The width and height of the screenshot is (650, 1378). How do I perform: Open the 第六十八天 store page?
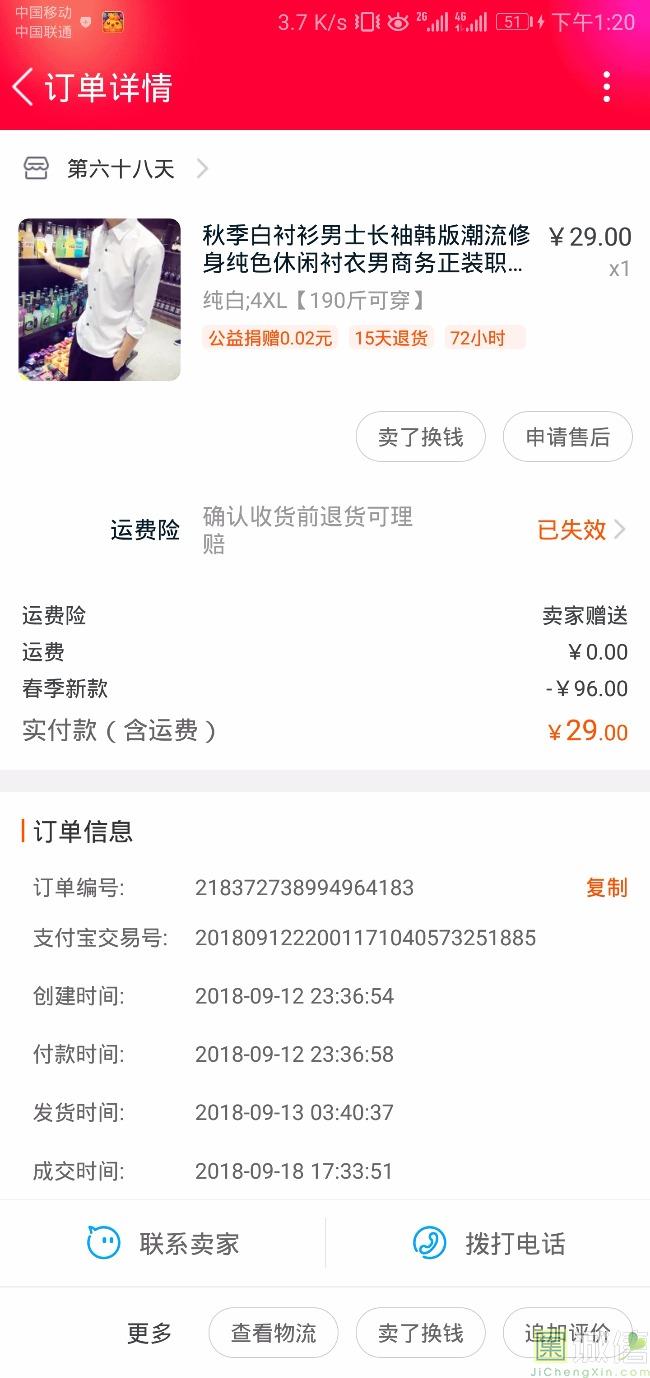120,169
